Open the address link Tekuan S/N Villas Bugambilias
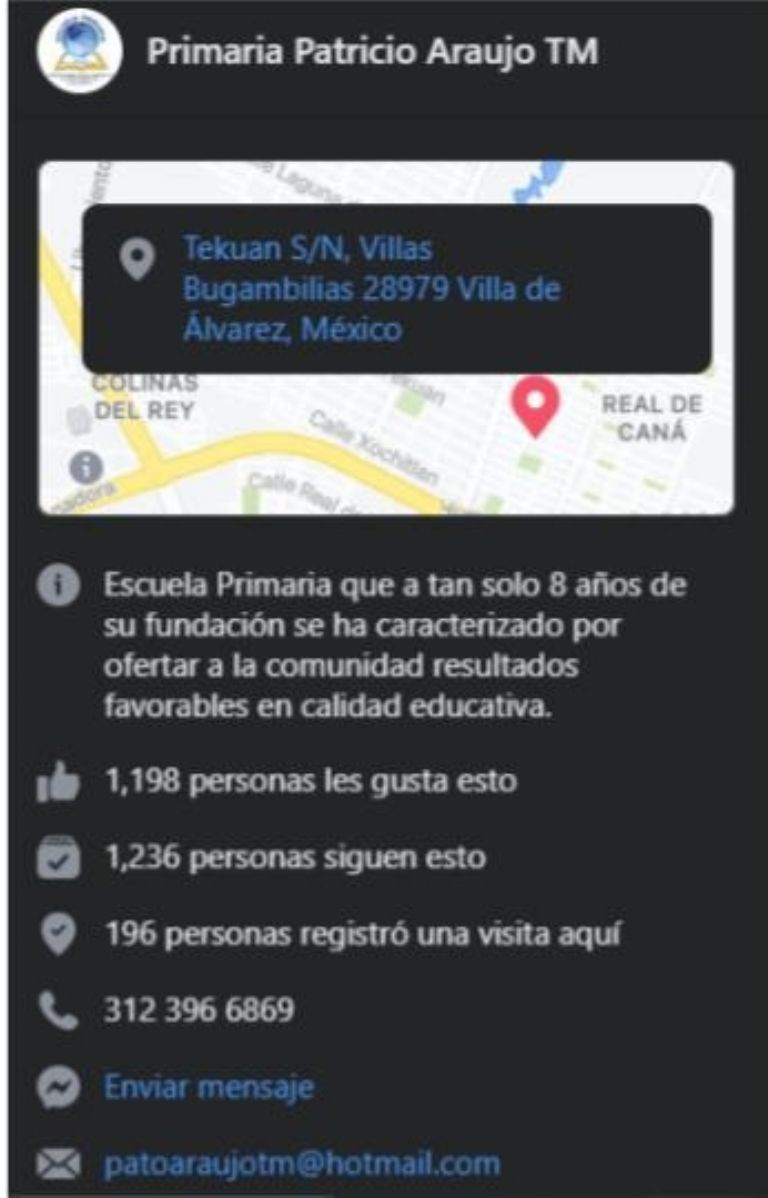768x1198 pixels. click(x=370, y=283)
